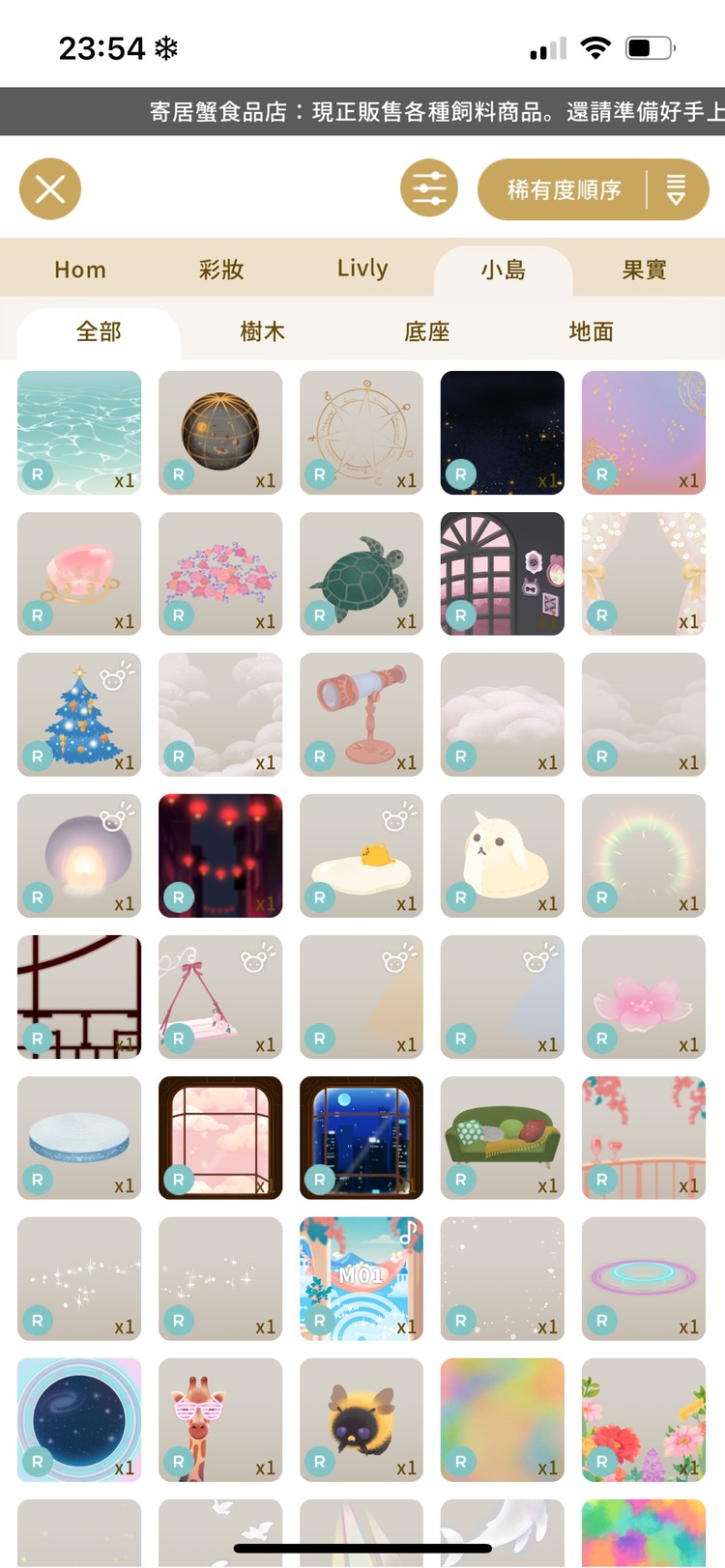Screen dimensions: 725x1568
Task: Open the 果實 tab
Action: click(x=644, y=270)
